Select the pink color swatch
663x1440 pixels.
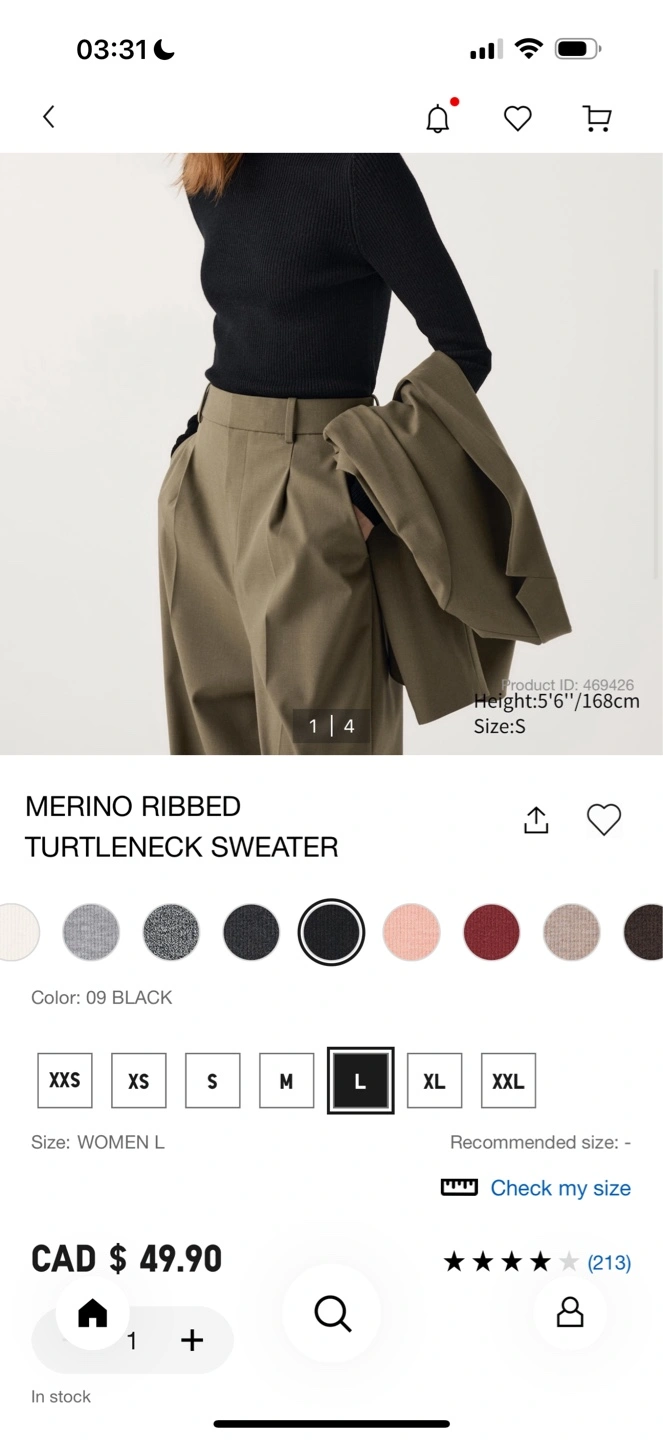[411, 932]
